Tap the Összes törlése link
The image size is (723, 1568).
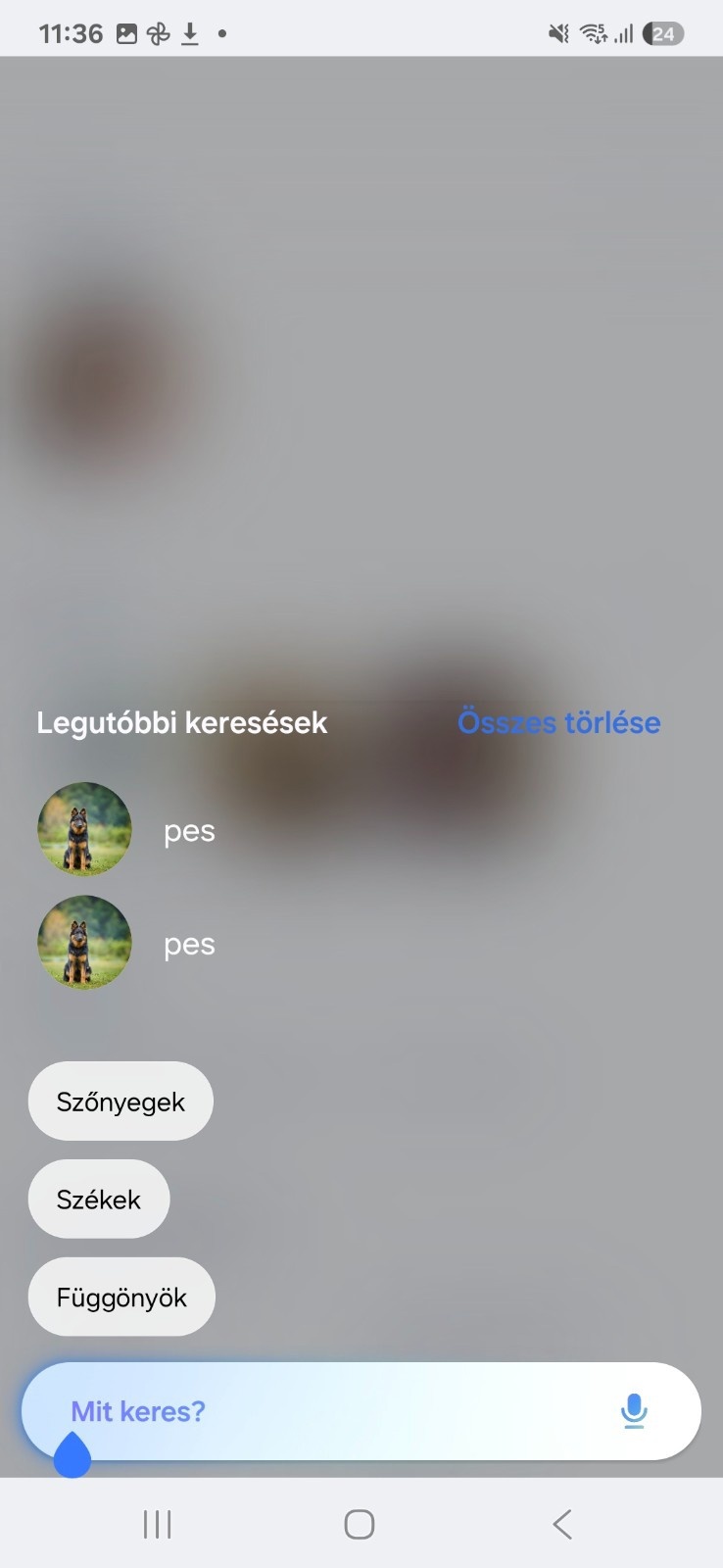click(558, 723)
